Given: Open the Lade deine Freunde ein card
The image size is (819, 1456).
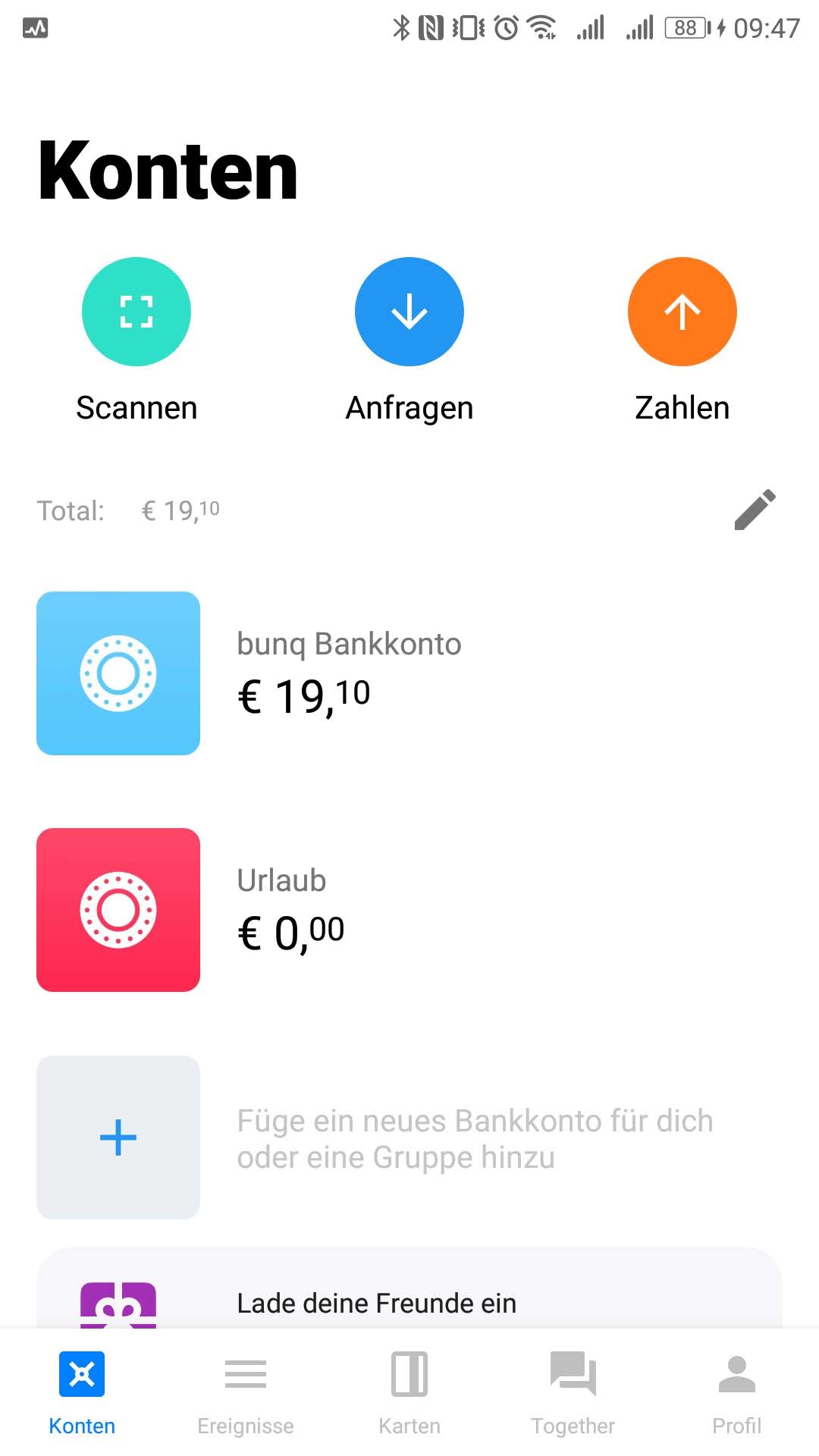Looking at the screenshot, I should [409, 1289].
